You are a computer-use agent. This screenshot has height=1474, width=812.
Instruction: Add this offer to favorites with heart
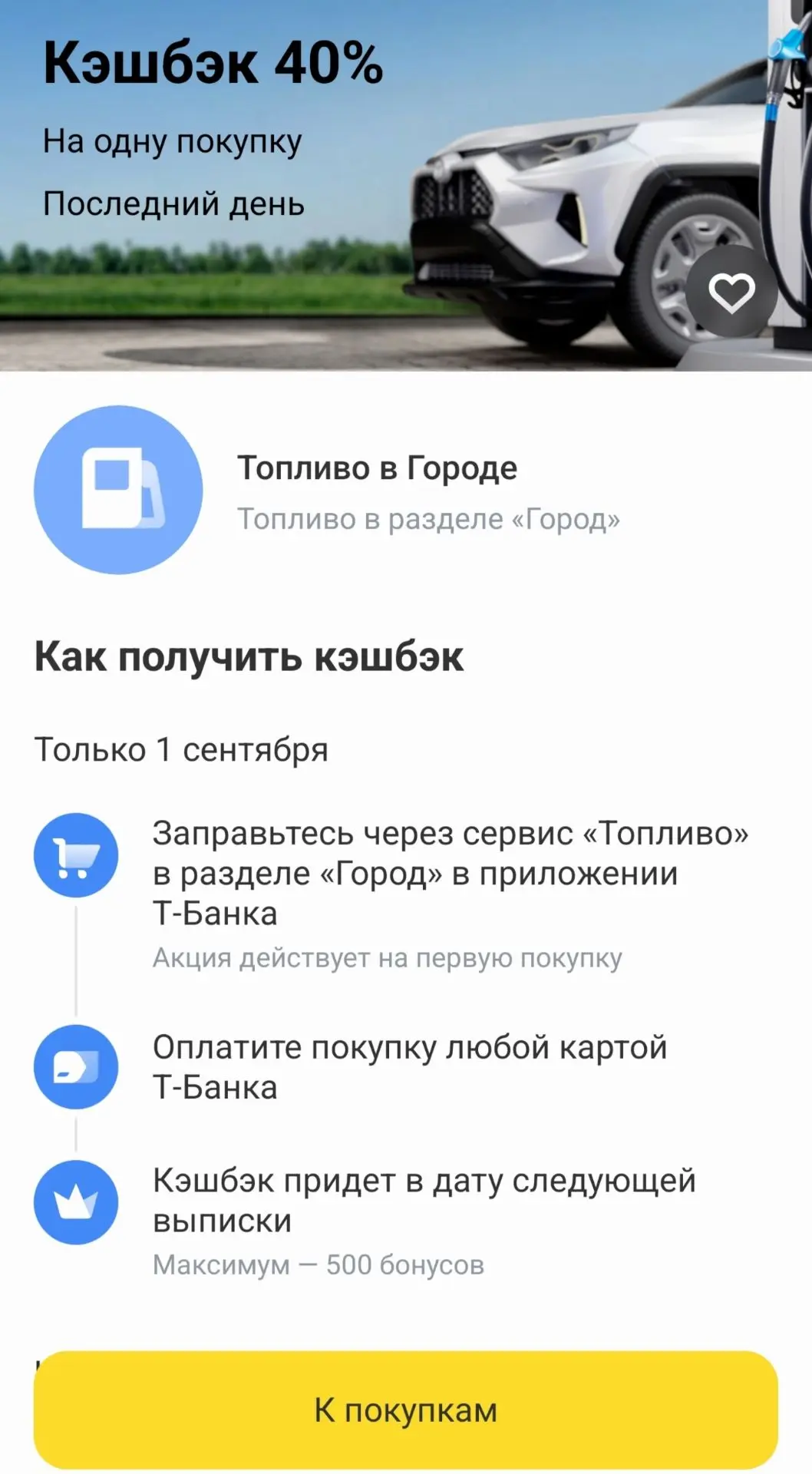pyautogui.click(x=731, y=292)
